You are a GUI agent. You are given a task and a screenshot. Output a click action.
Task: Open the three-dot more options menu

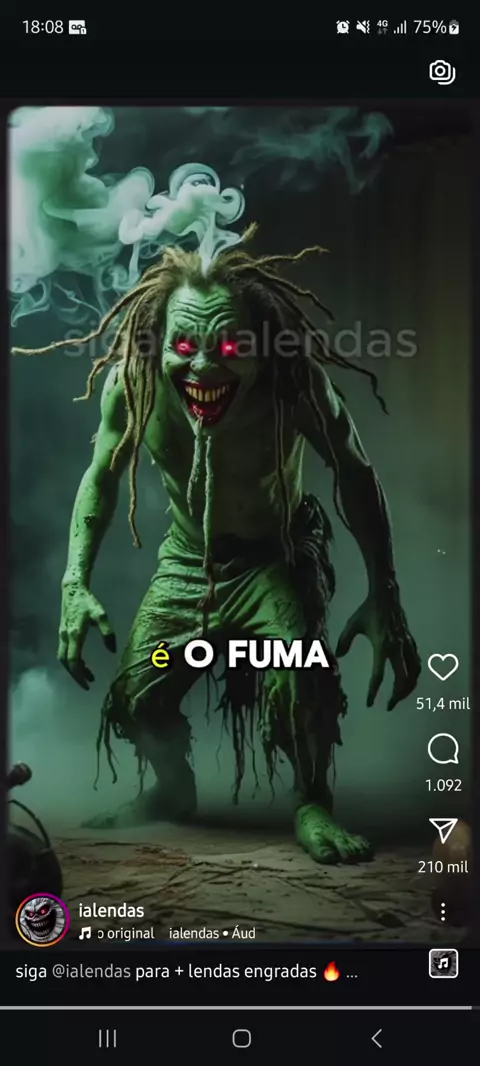(x=443, y=912)
